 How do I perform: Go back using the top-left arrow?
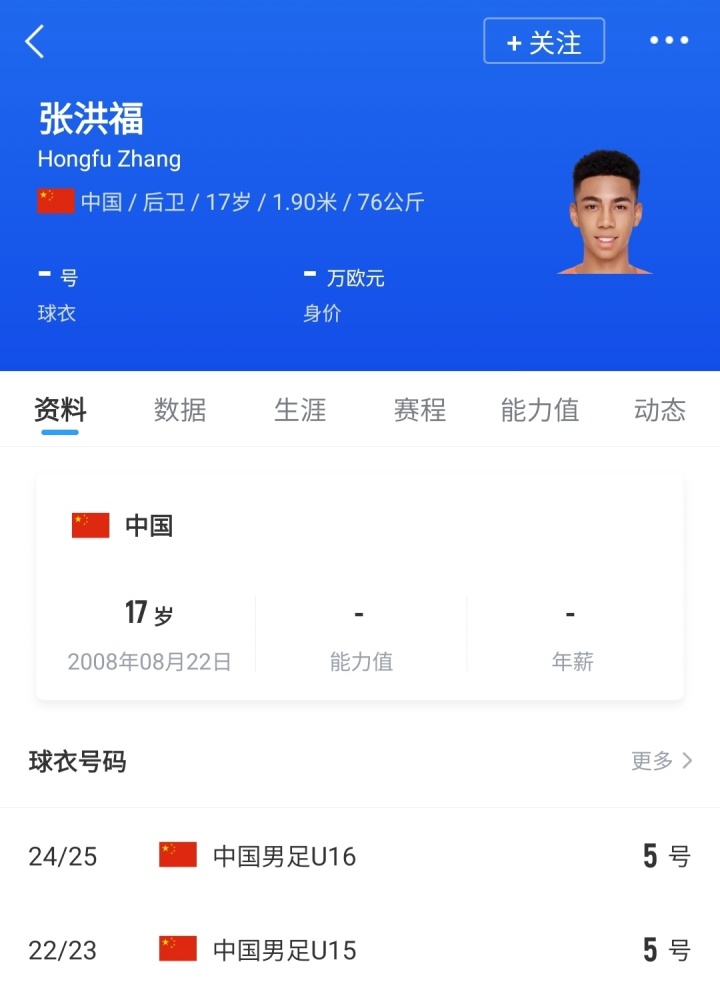click(35, 41)
